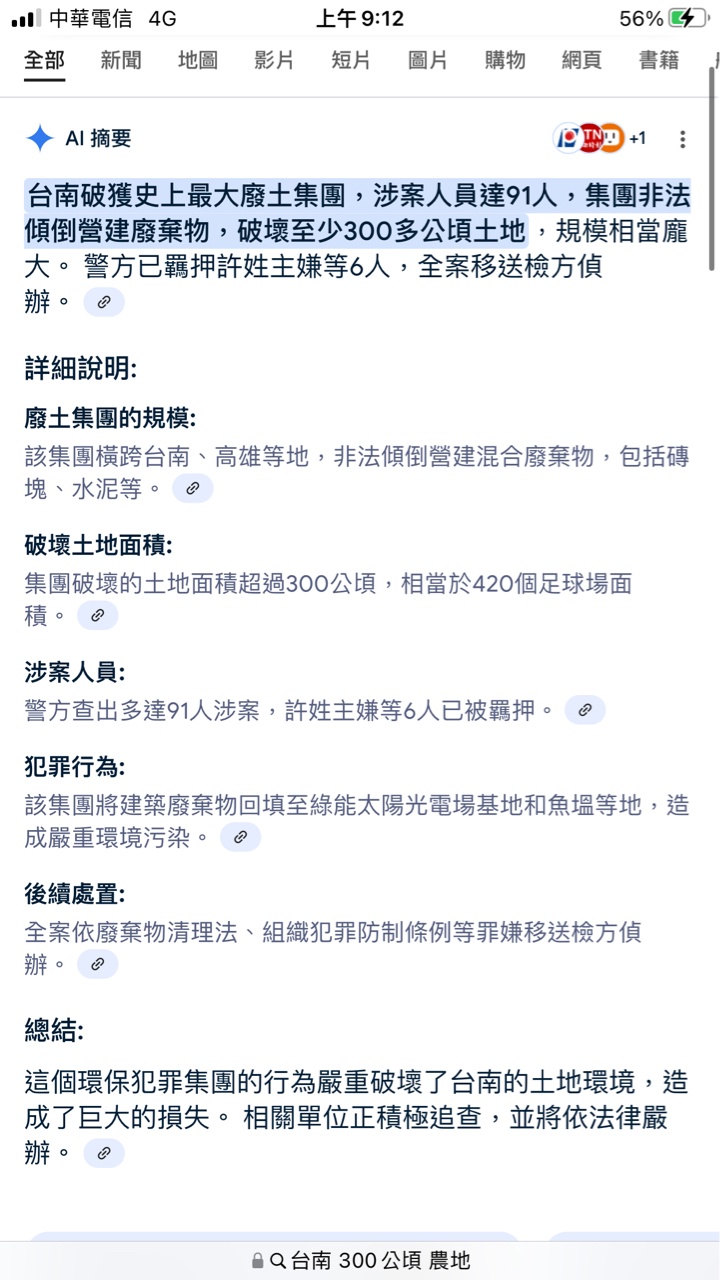Image resolution: width=720 pixels, height=1280 pixels.
Task: Open the 影片 results tab
Action: coord(274,60)
